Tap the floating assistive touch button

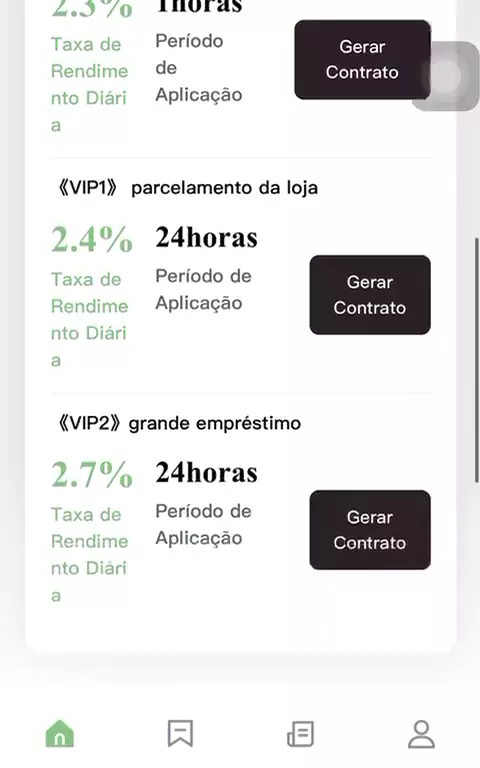click(446, 76)
